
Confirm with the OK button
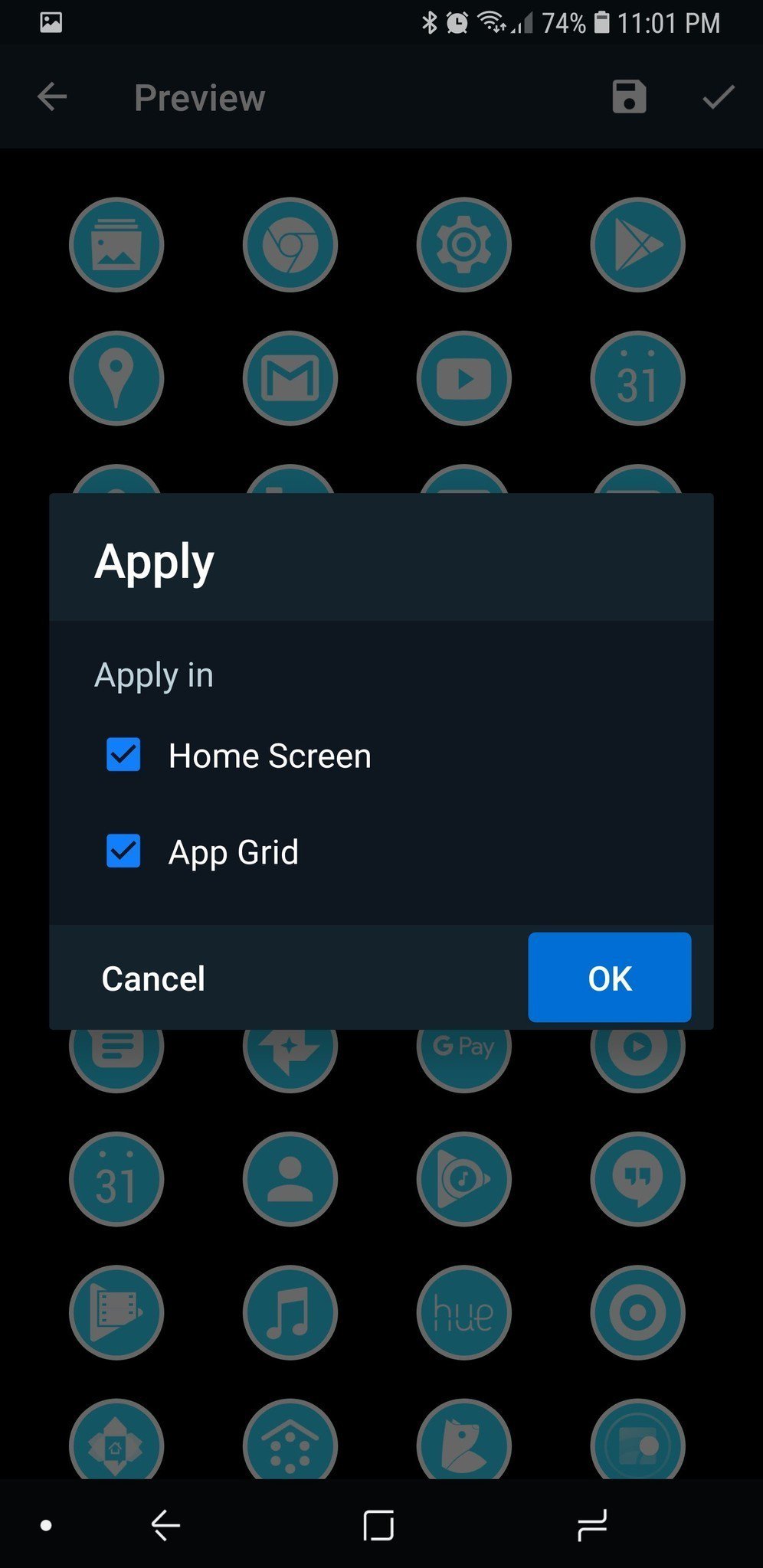[x=609, y=978]
